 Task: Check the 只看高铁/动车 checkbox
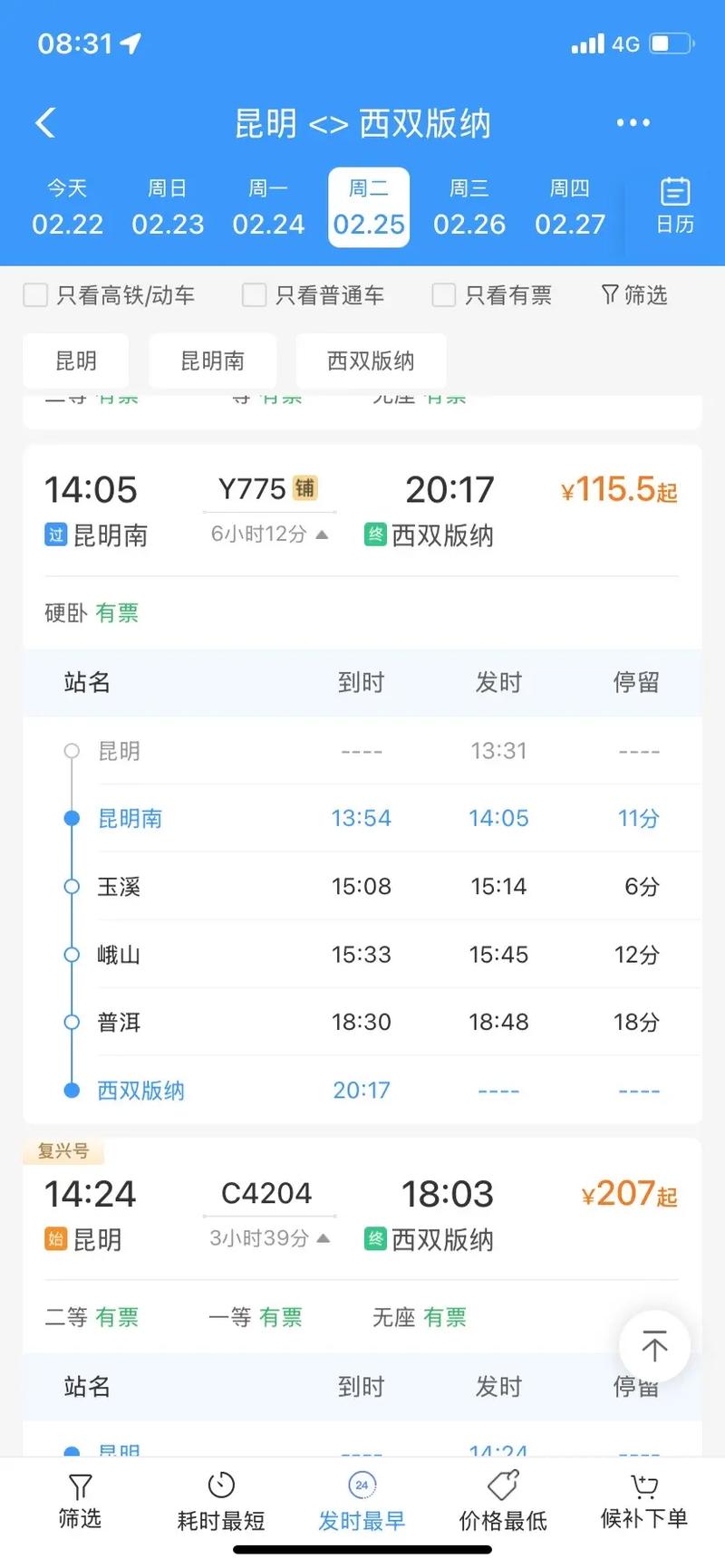click(x=35, y=294)
